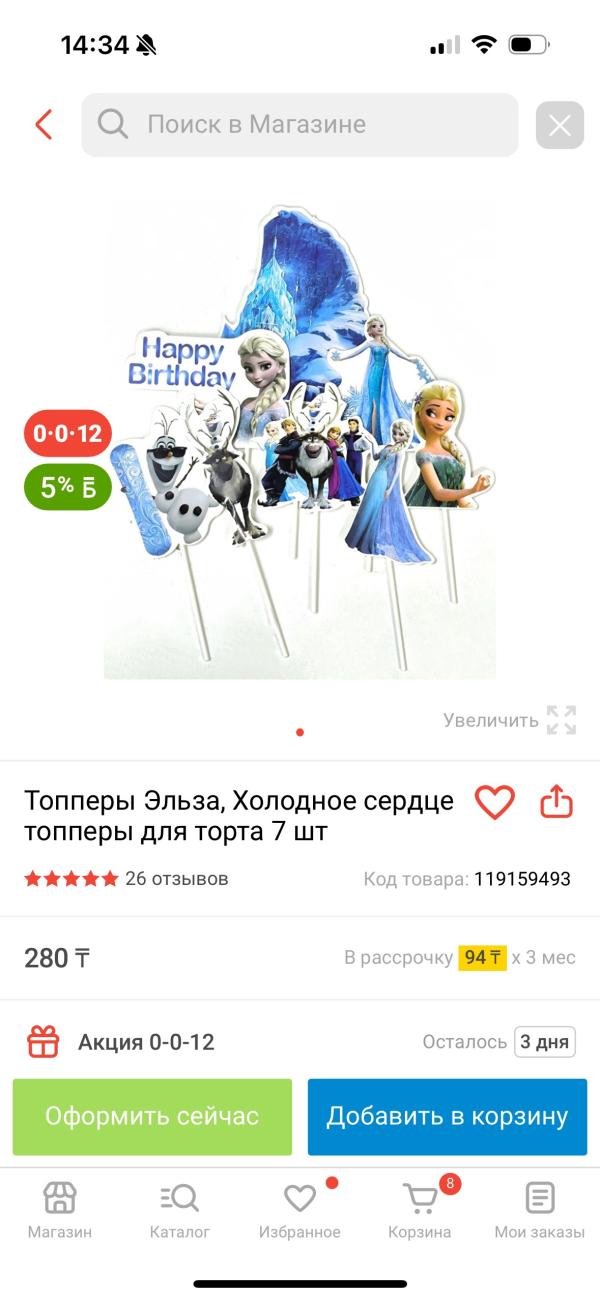Image resolution: width=600 pixels, height=1300 pixels.
Task: Add the product to favorites with heart
Action: pyautogui.click(x=494, y=802)
